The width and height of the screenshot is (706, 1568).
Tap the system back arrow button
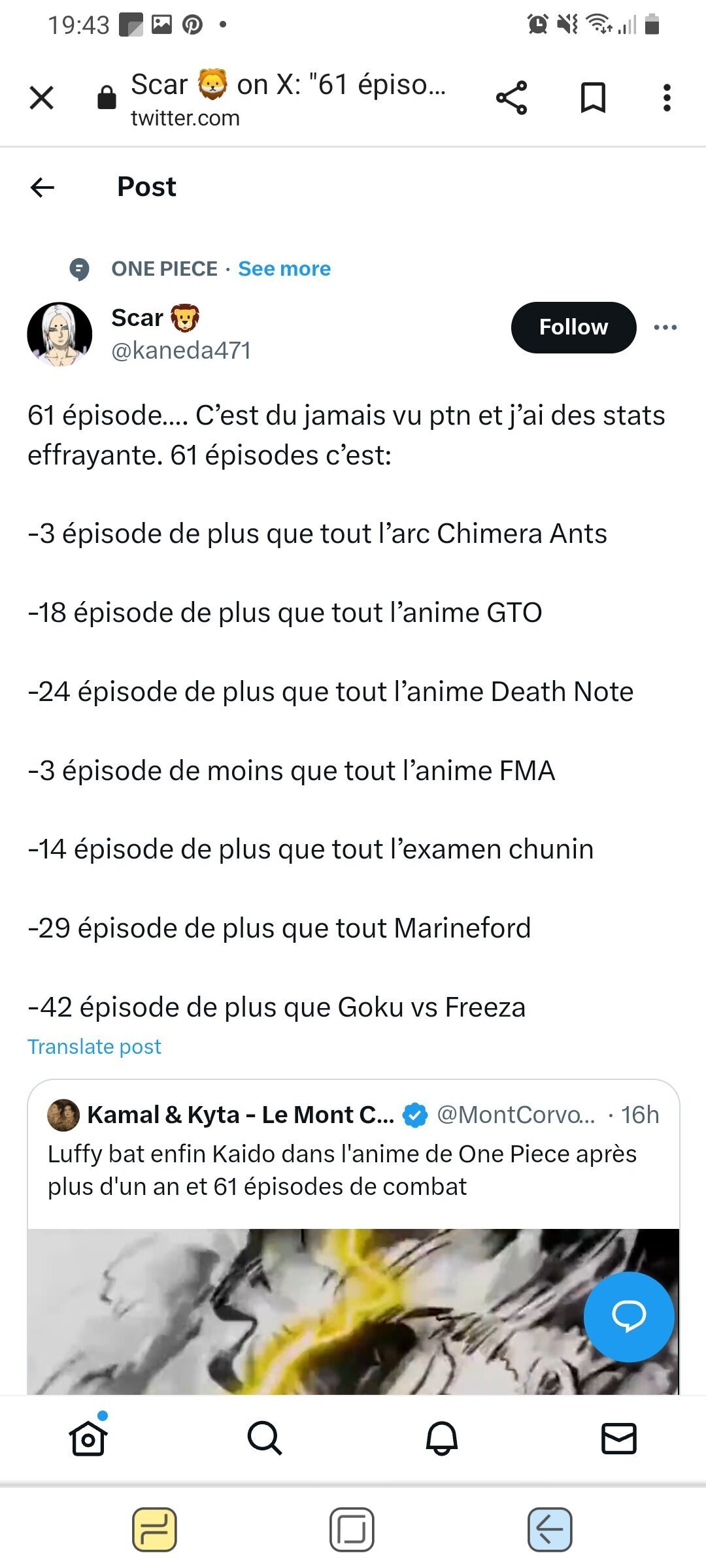pyautogui.click(x=550, y=1529)
